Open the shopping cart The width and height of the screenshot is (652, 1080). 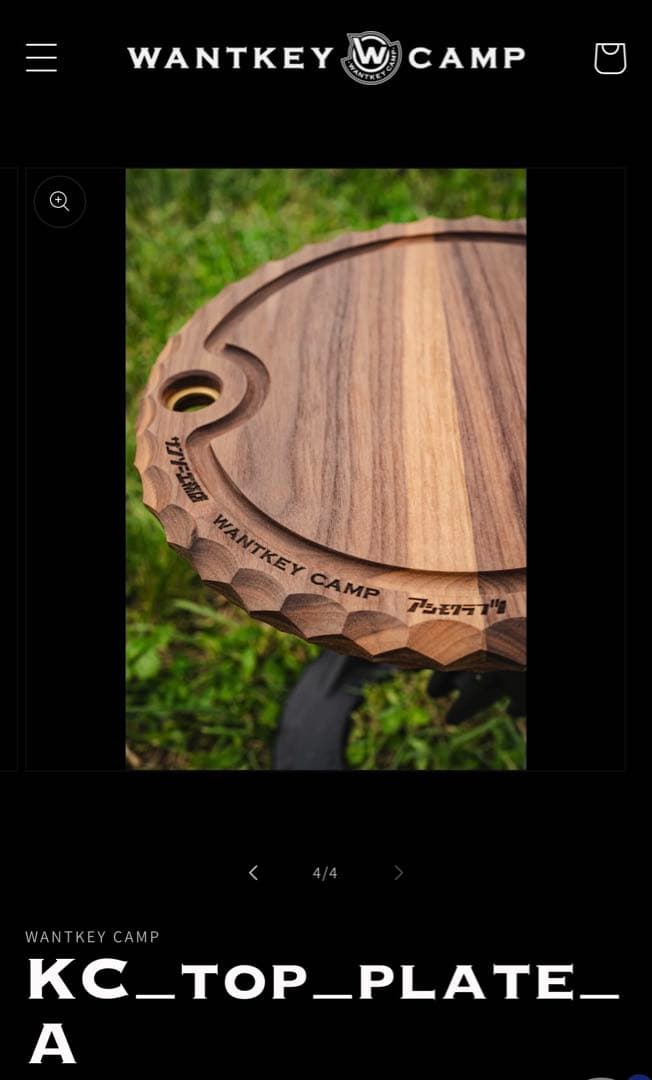pos(610,58)
